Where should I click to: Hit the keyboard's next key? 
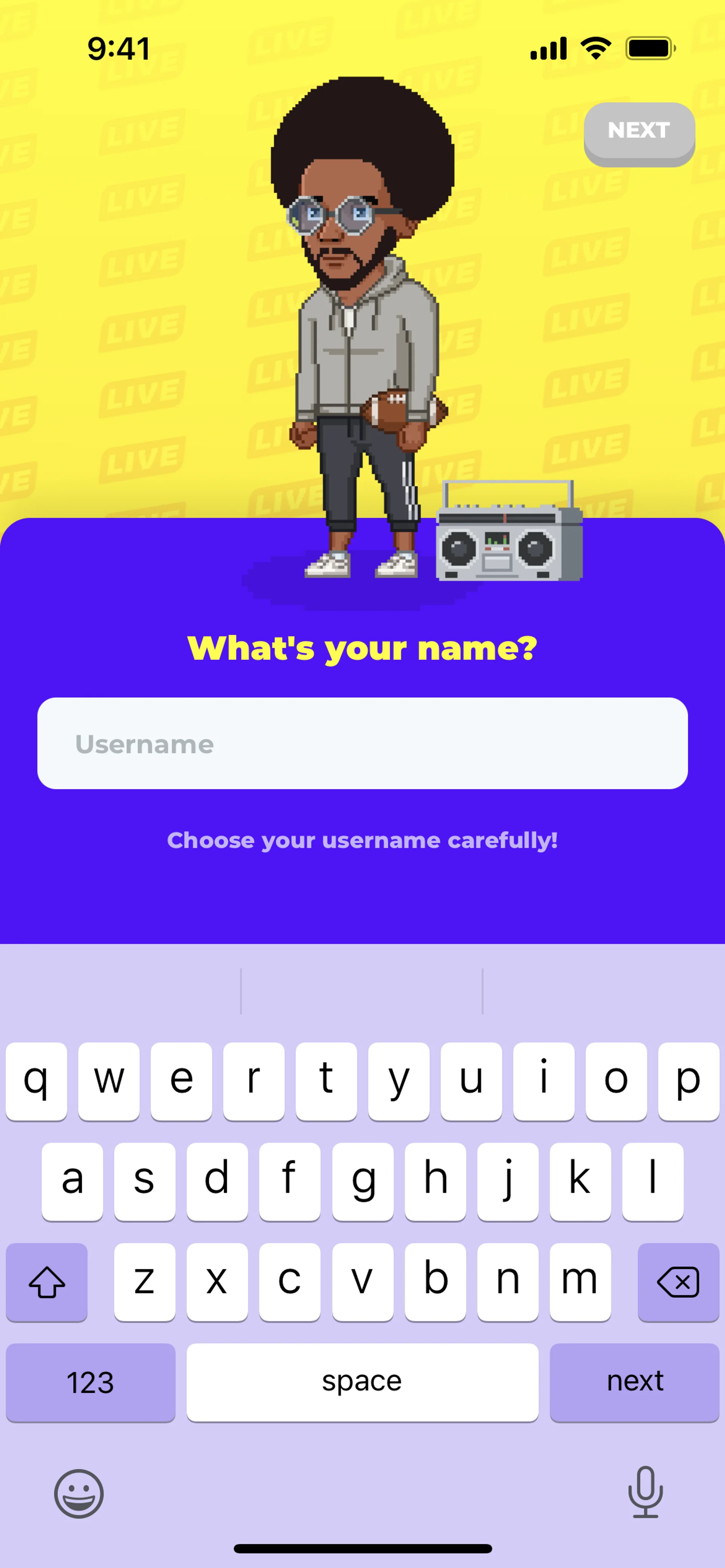pos(634,1381)
